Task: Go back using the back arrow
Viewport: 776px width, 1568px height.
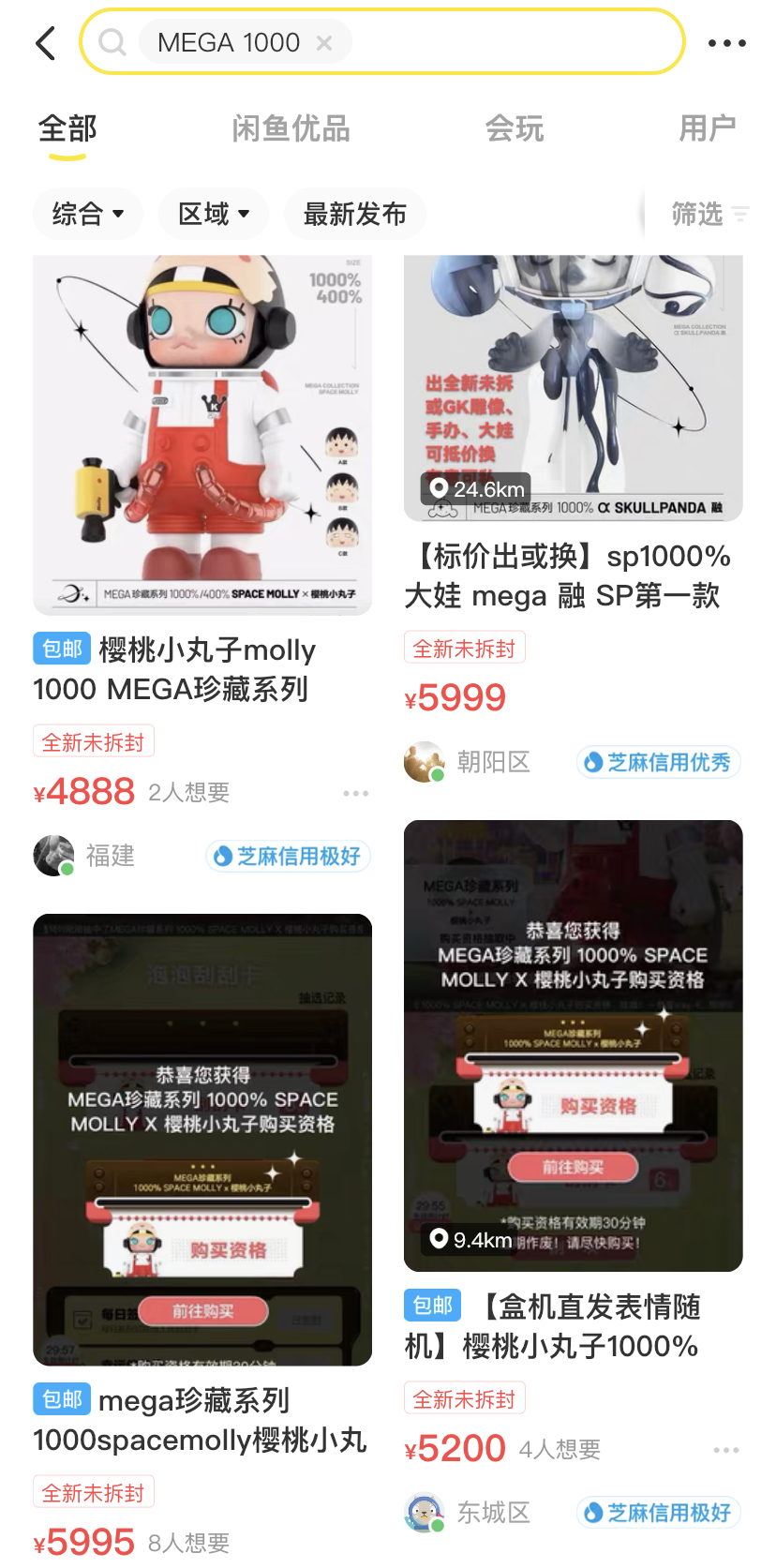Action: [46, 43]
